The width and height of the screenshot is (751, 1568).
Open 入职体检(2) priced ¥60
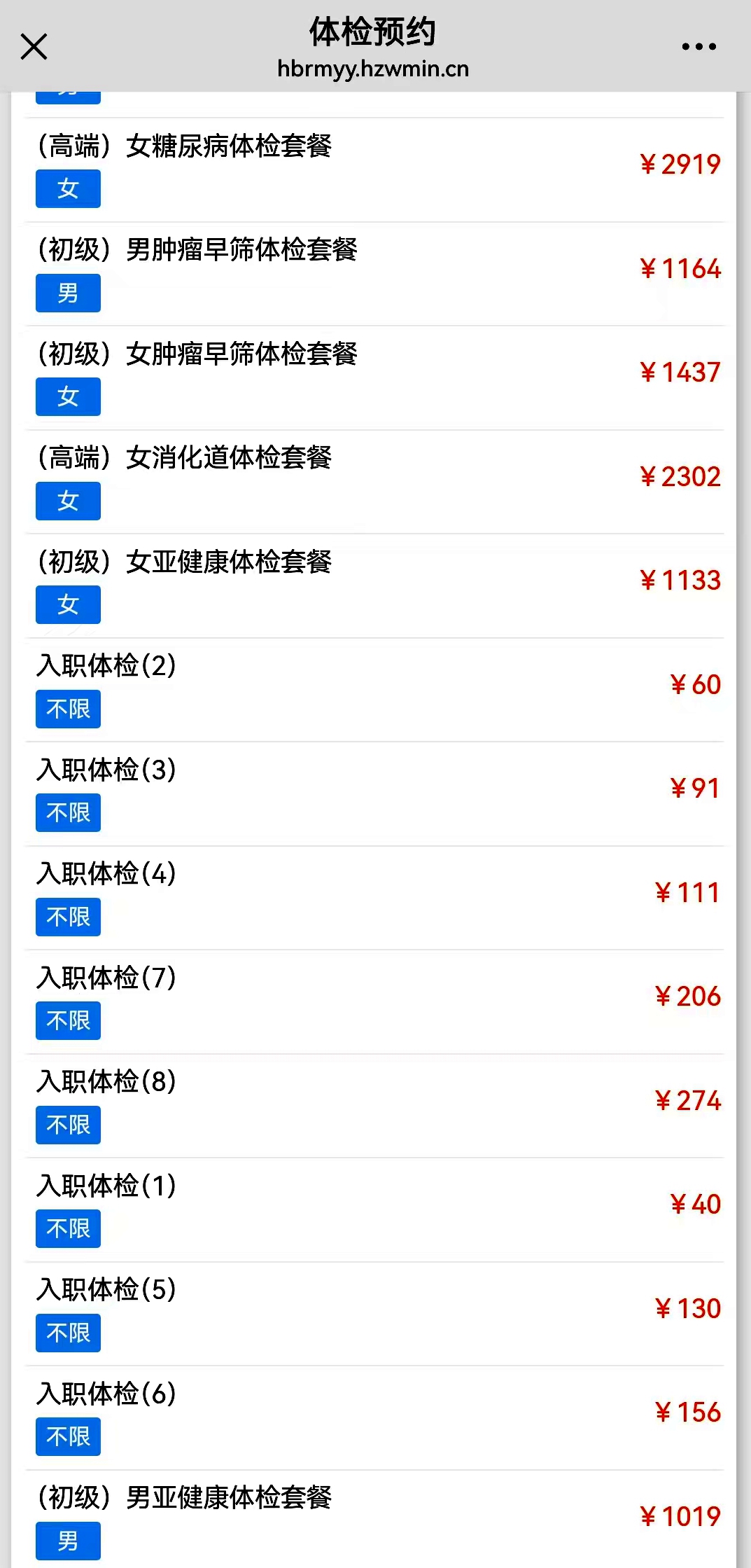coord(374,690)
